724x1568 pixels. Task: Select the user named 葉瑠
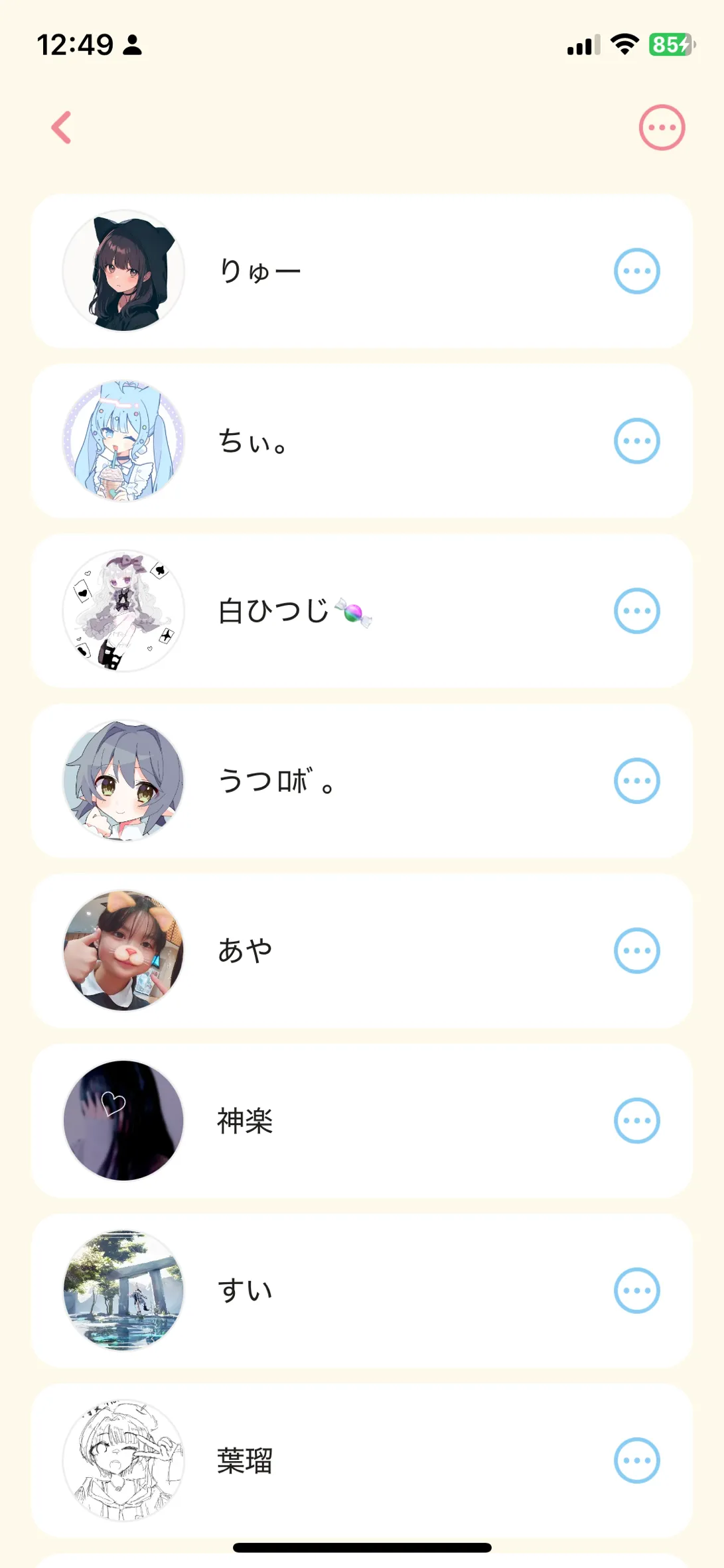[332, 1461]
